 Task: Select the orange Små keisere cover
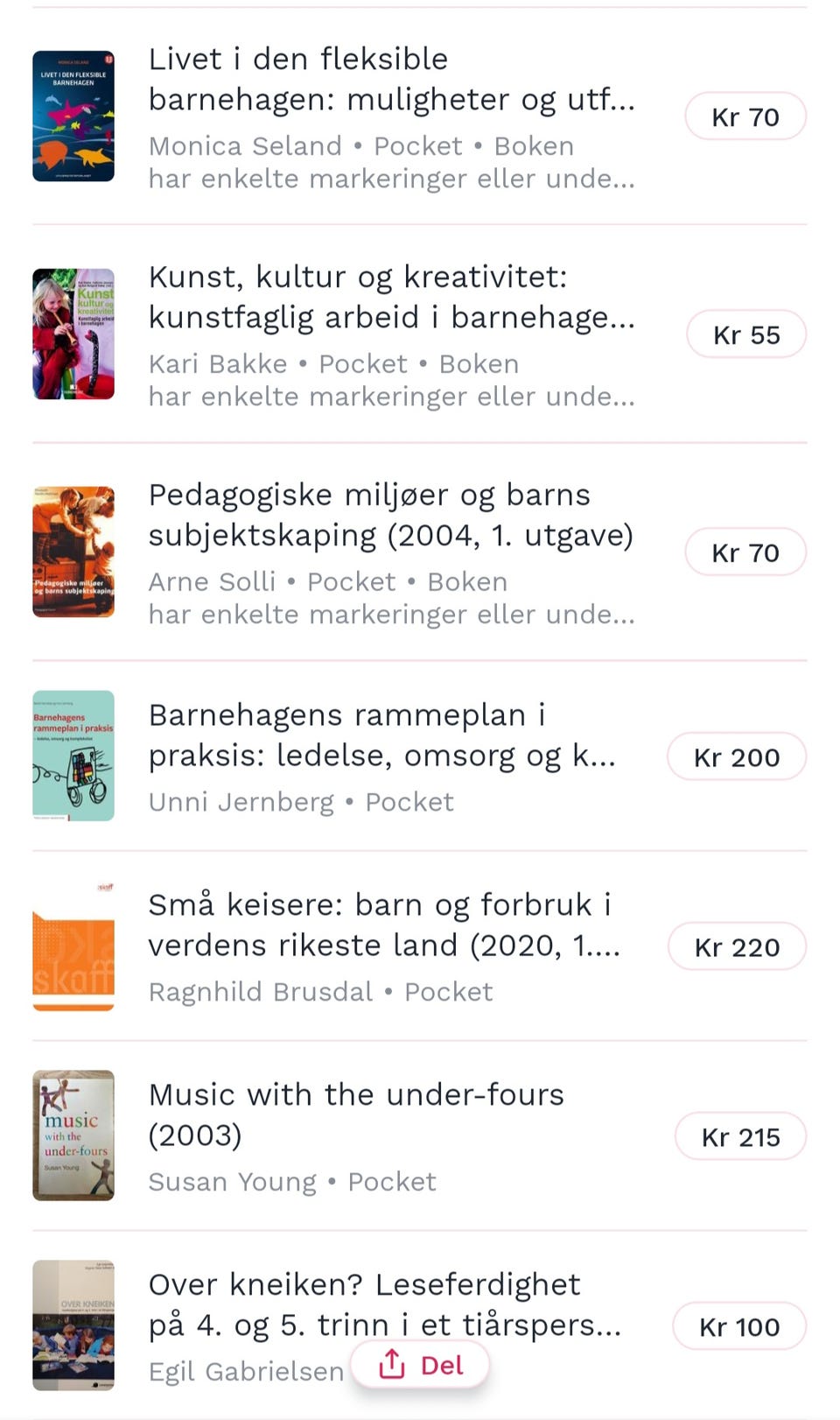point(73,946)
